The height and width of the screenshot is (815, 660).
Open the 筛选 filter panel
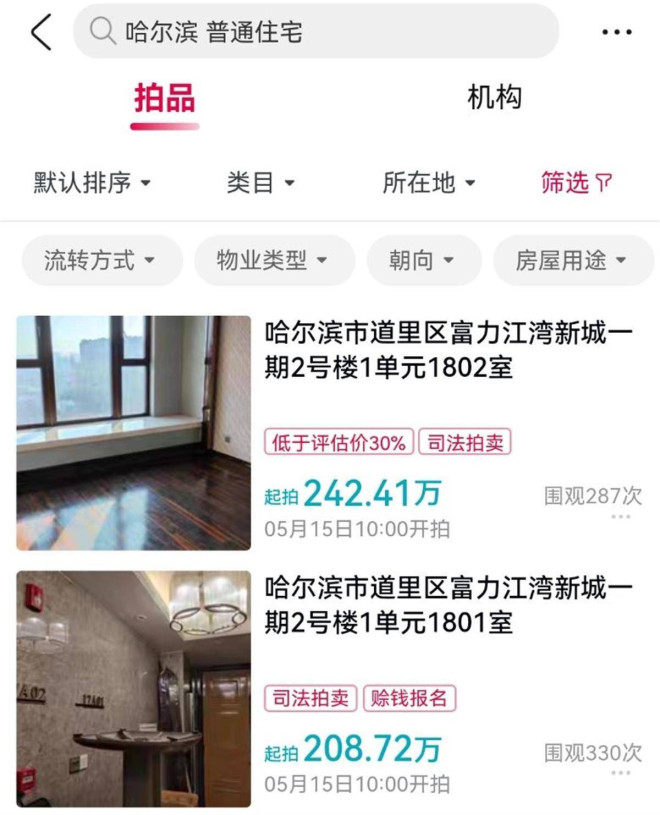point(576,183)
